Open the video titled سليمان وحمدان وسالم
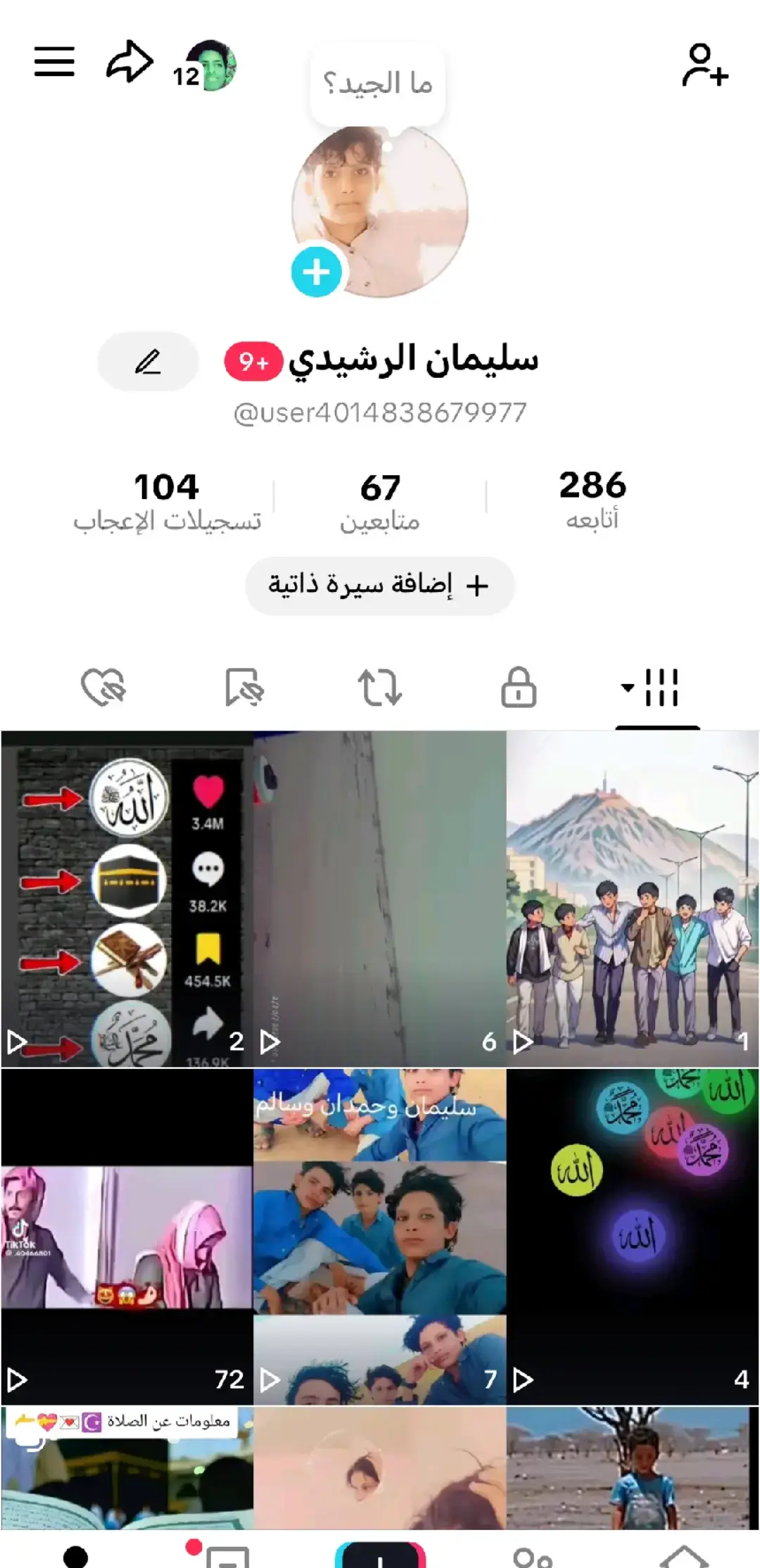 pos(379,1236)
